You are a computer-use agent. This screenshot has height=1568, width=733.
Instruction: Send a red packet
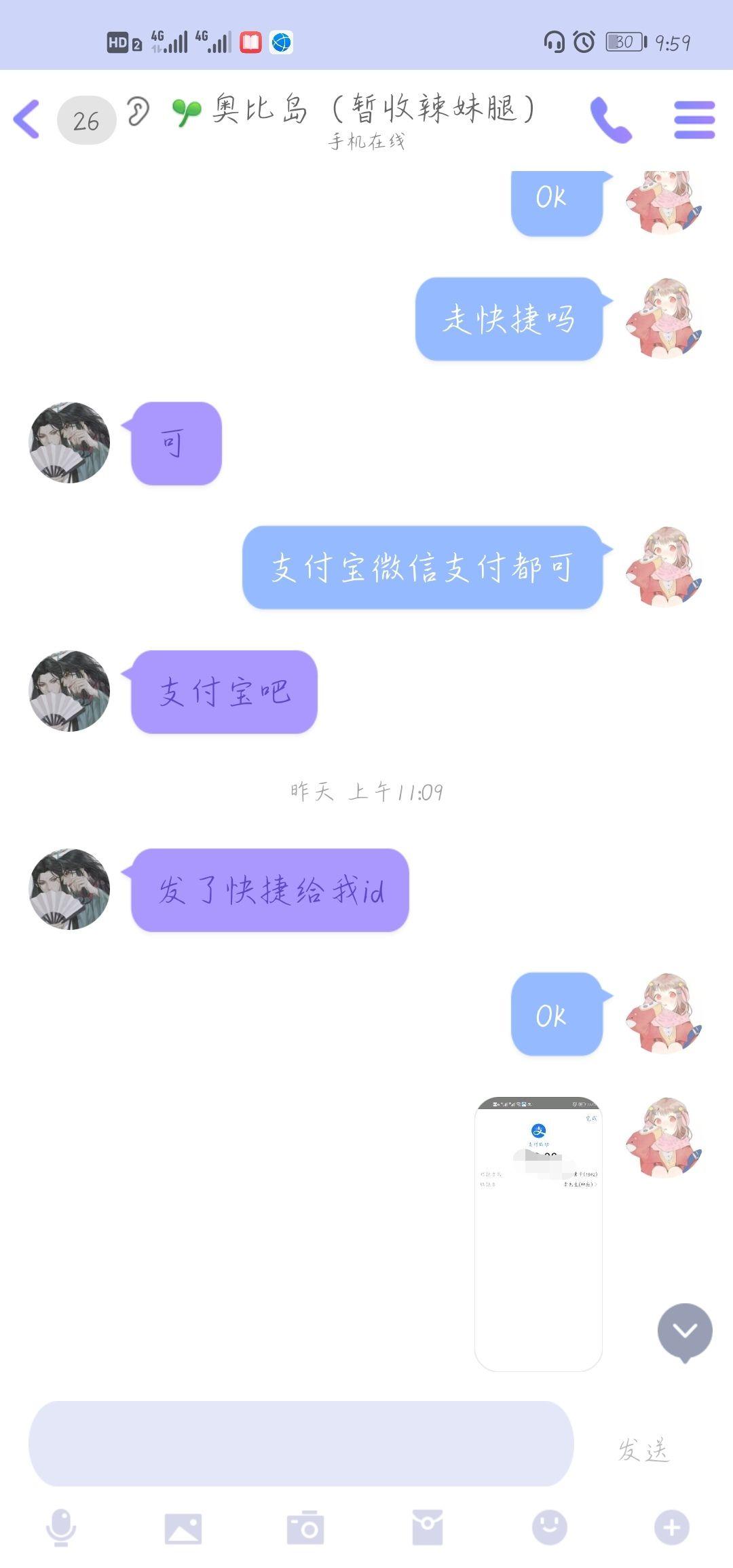coord(428,1527)
